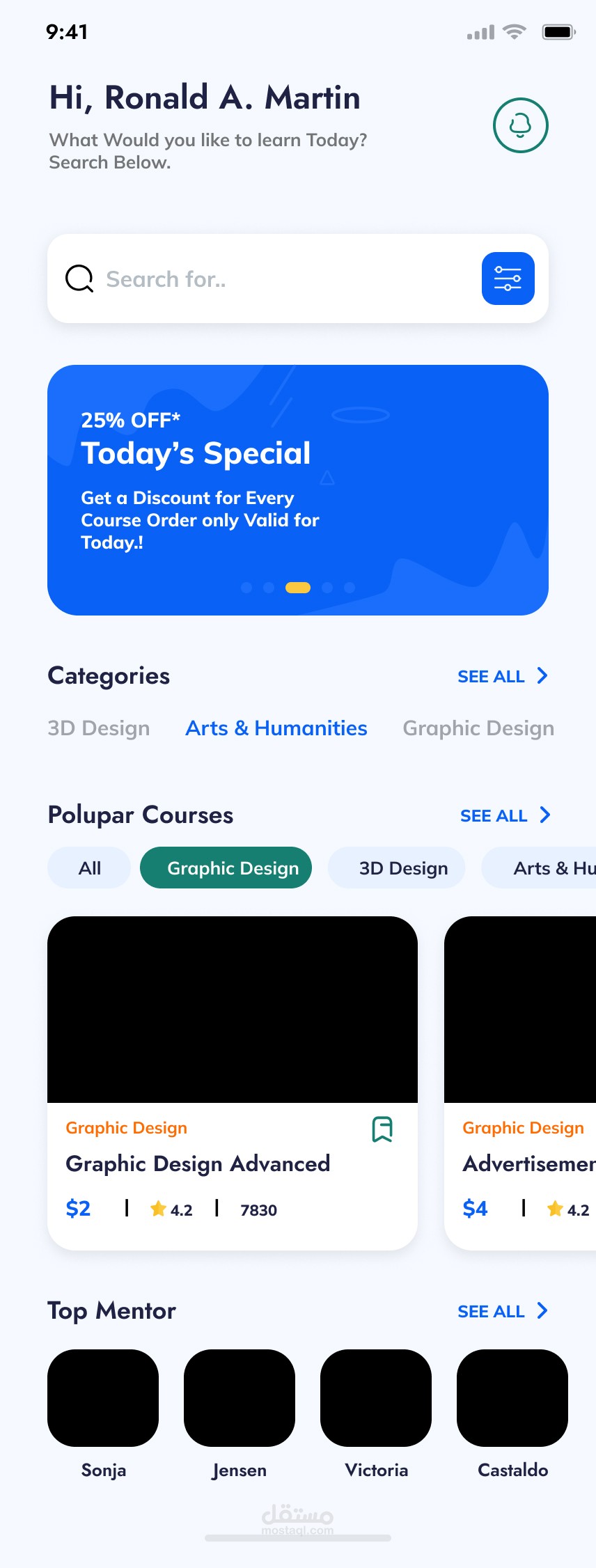This screenshot has width=596, height=1568.
Task: Open the notification bell icon
Action: pos(519,125)
